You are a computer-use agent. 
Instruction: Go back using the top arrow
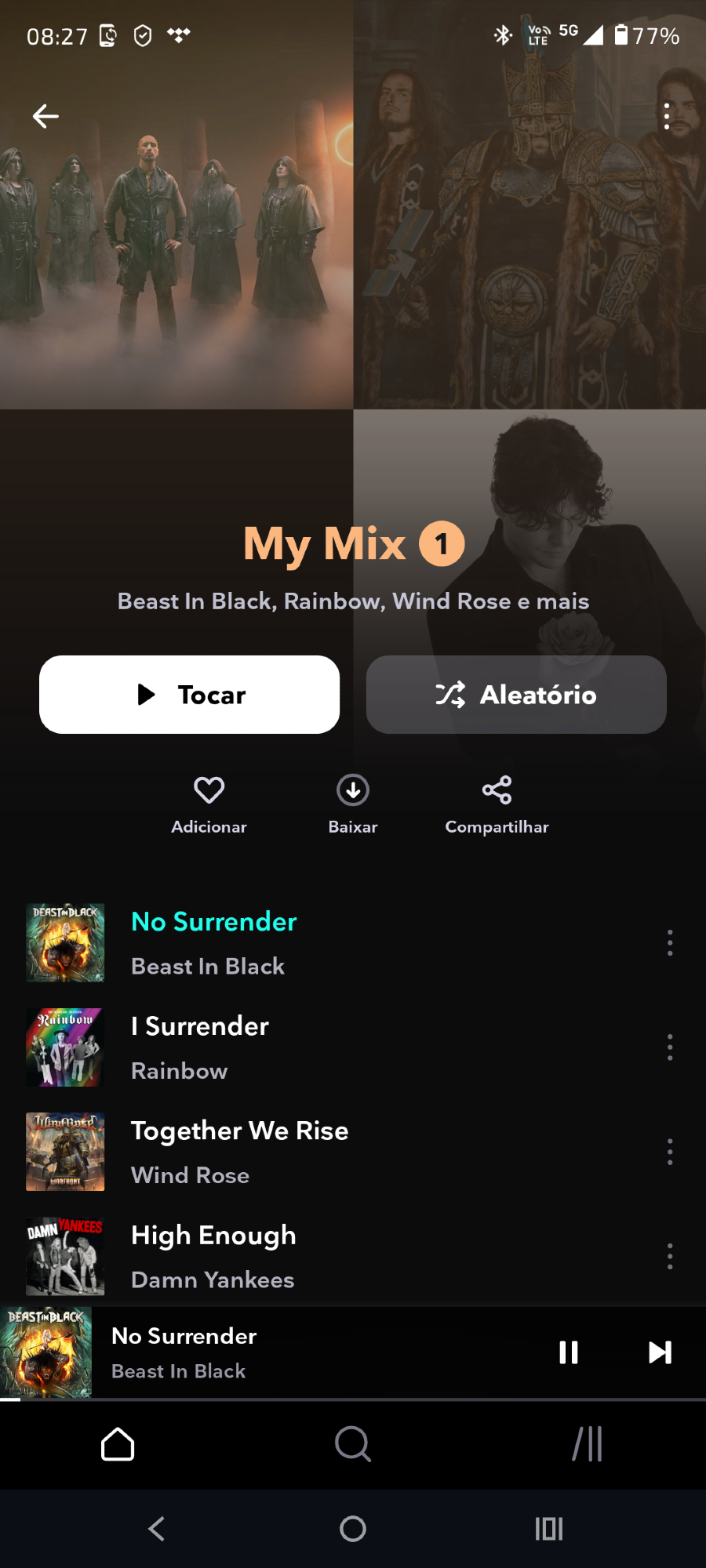[x=45, y=116]
